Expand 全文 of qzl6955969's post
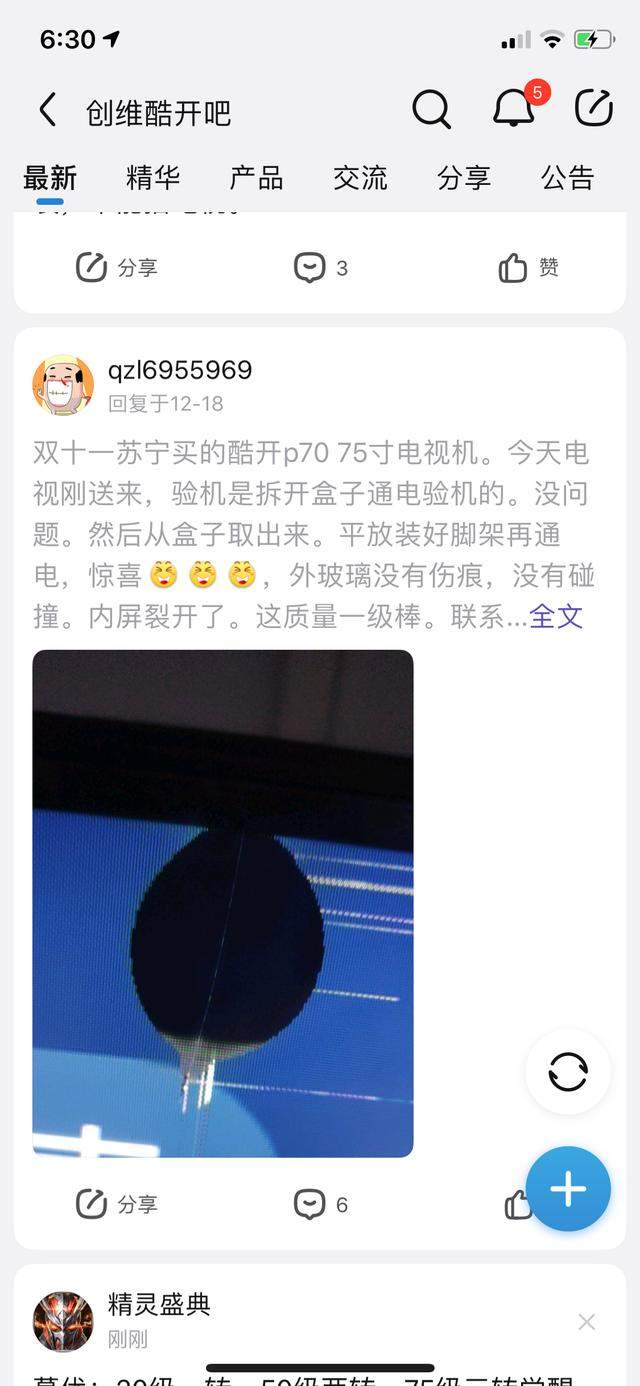The image size is (640, 1386). click(x=556, y=616)
